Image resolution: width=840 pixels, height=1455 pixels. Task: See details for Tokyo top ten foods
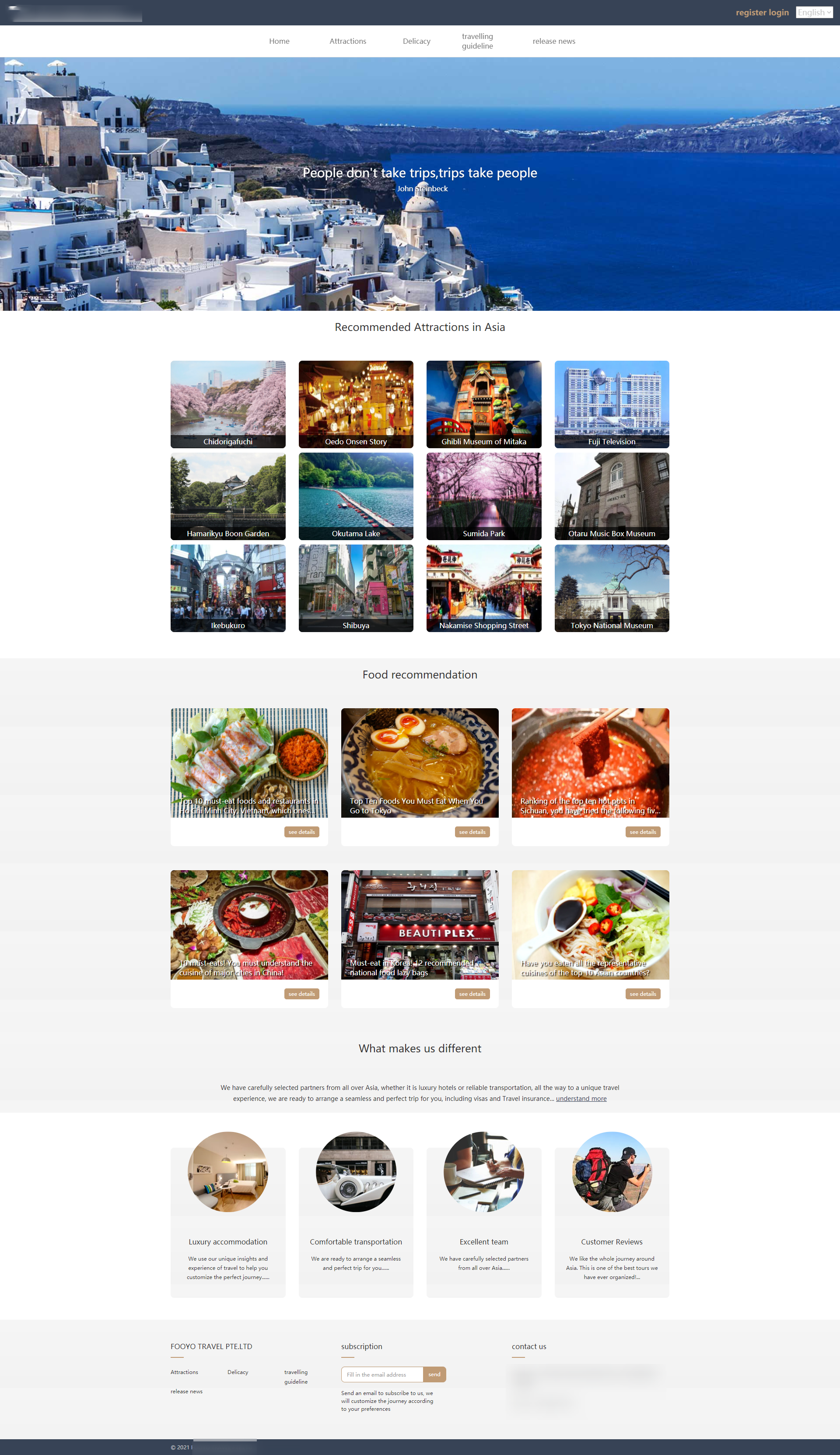(472, 832)
